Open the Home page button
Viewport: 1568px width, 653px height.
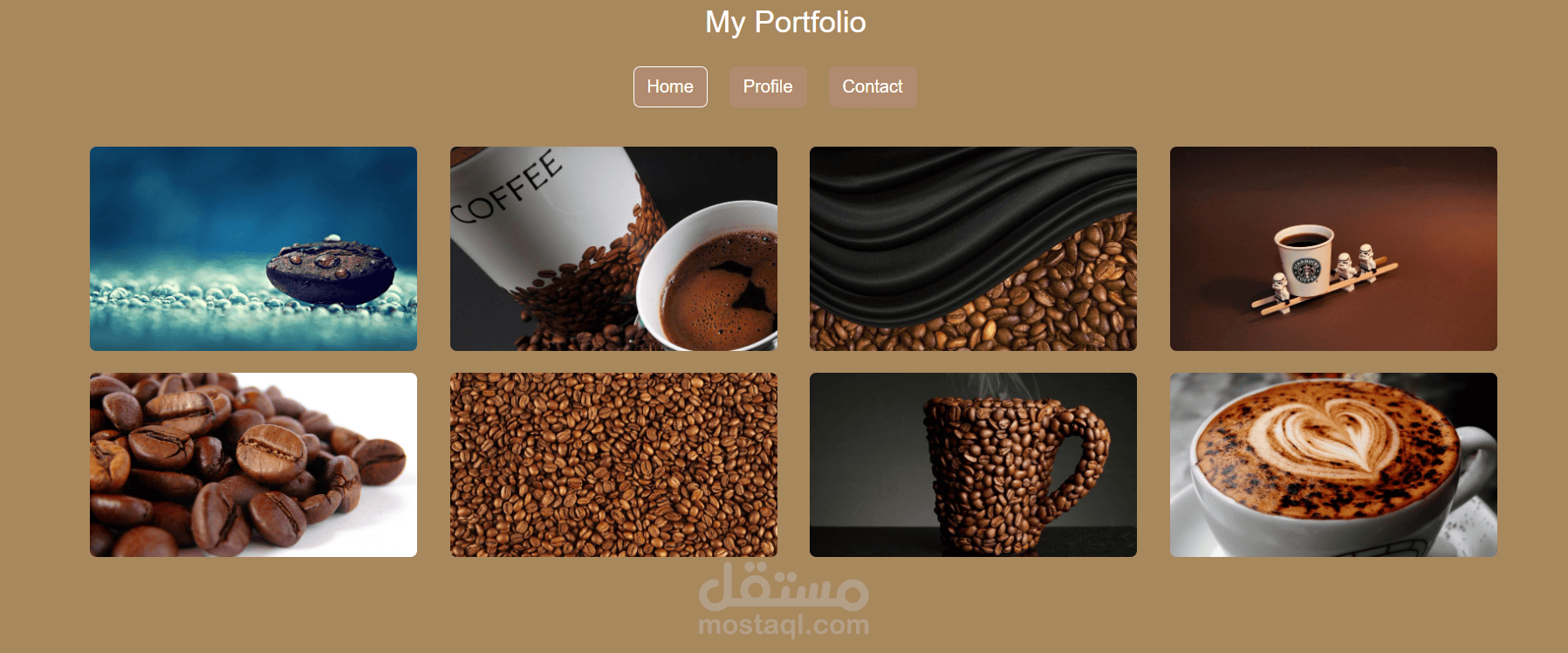pyautogui.click(x=670, y=86)
